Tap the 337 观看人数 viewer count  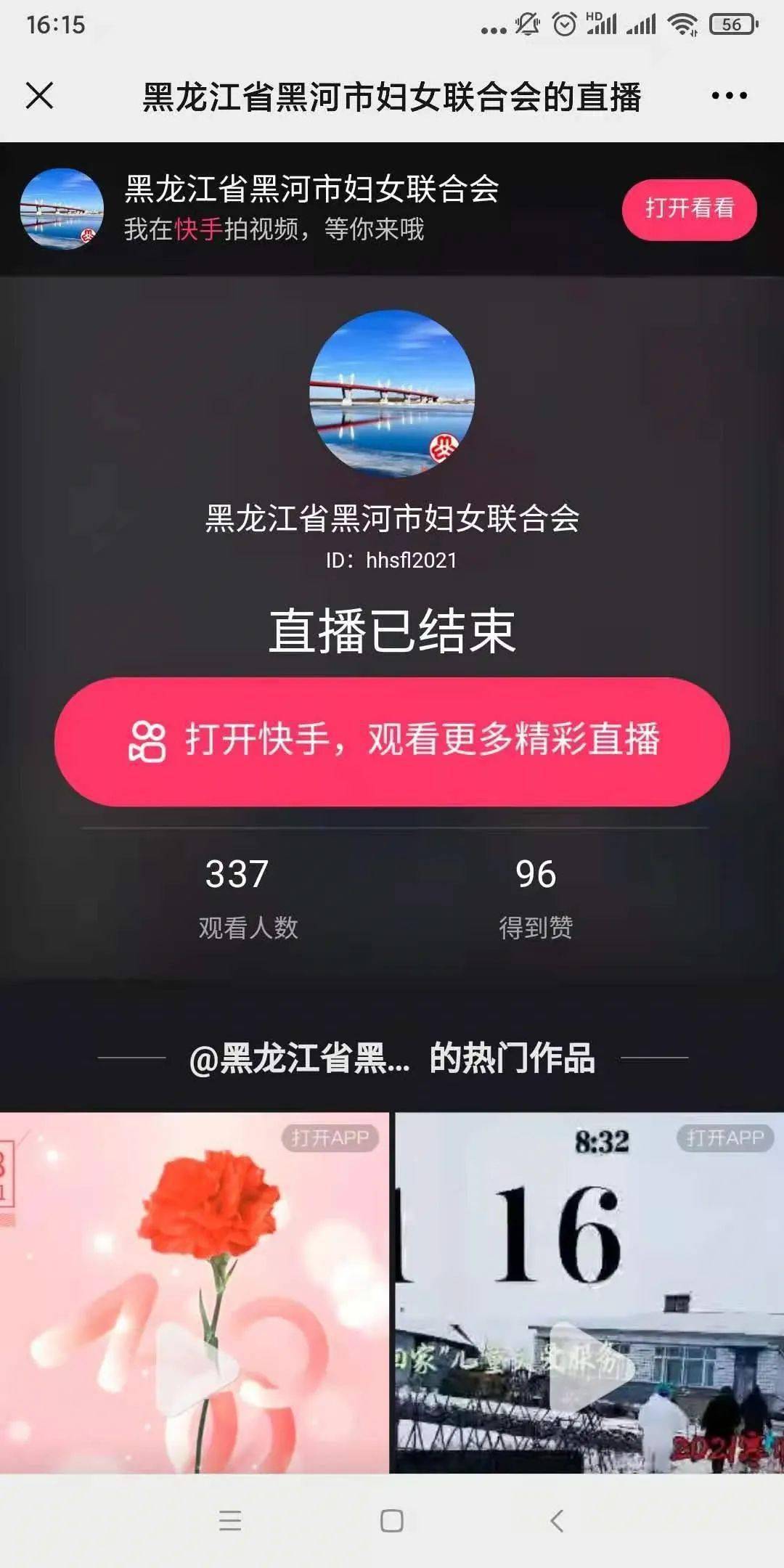[237, 893]
